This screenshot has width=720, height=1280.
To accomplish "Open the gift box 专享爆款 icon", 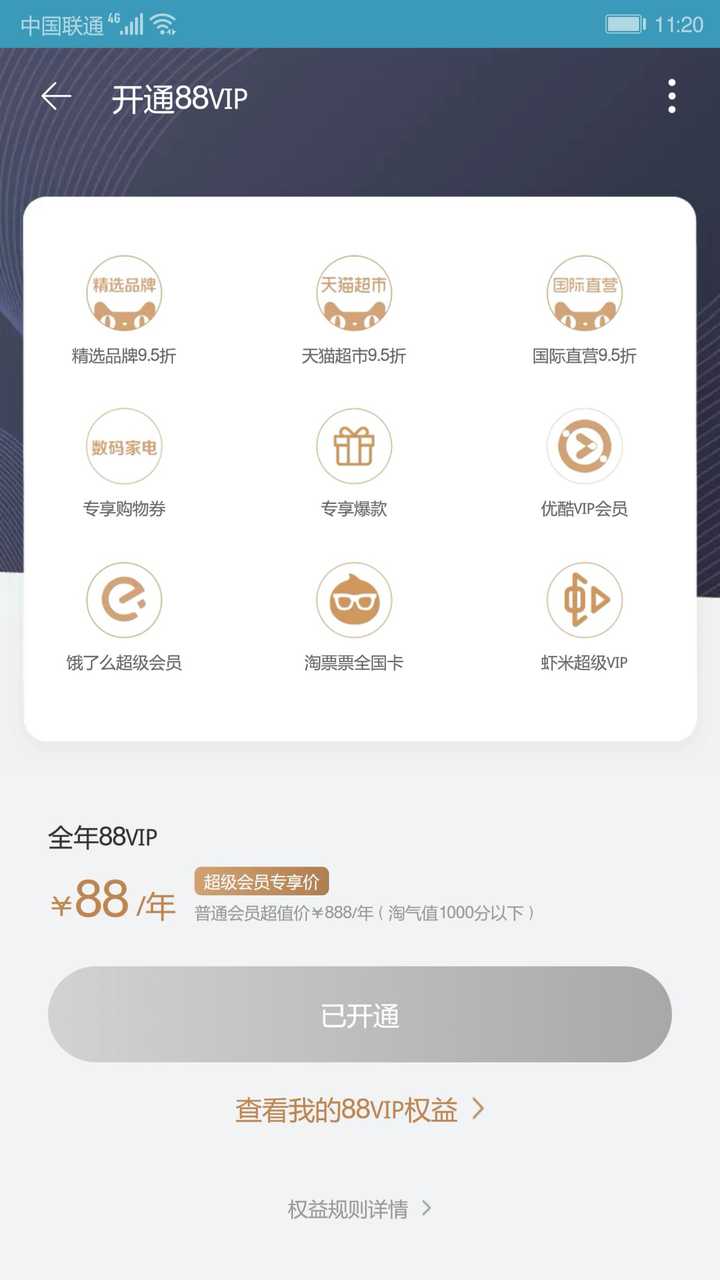I will 354,447.
